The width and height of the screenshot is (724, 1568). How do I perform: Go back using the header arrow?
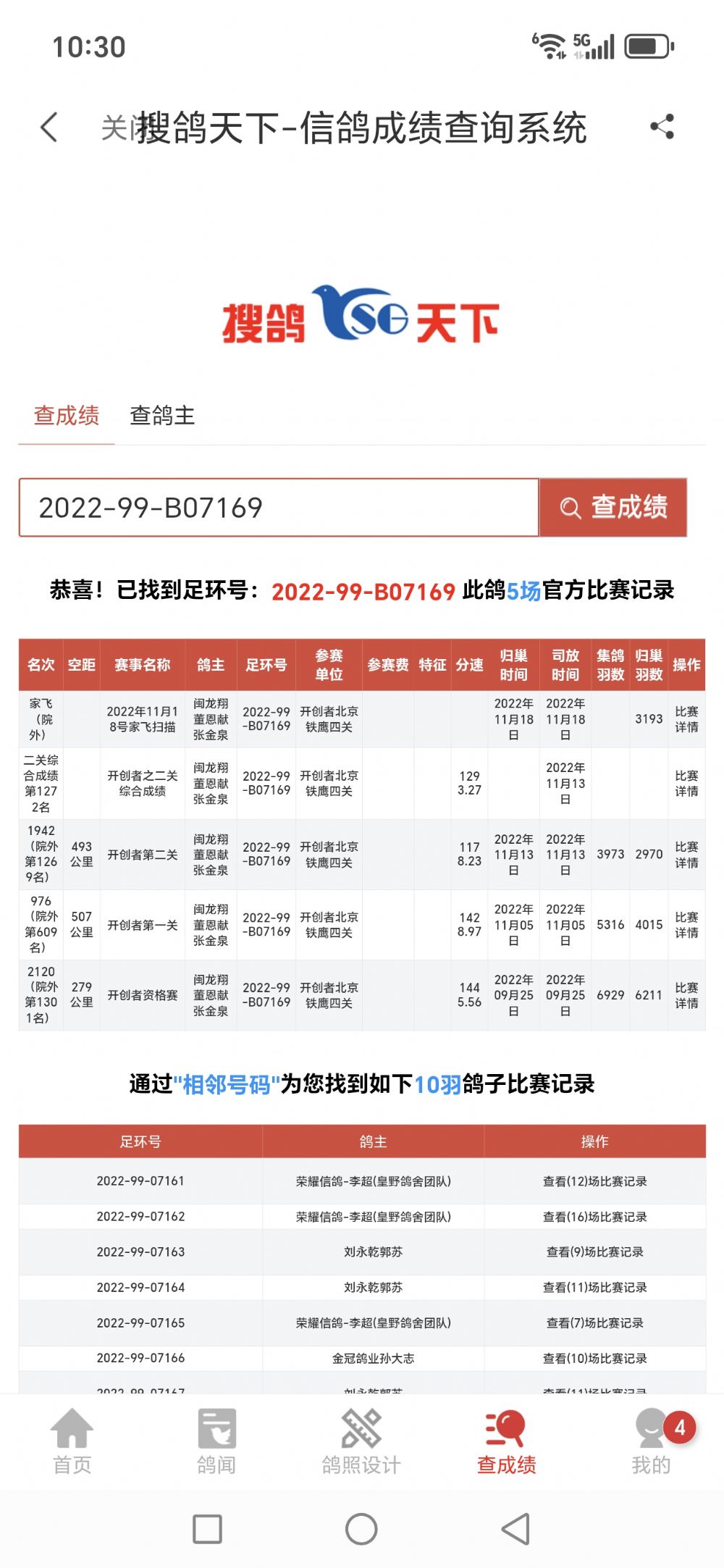pos(49,127)
